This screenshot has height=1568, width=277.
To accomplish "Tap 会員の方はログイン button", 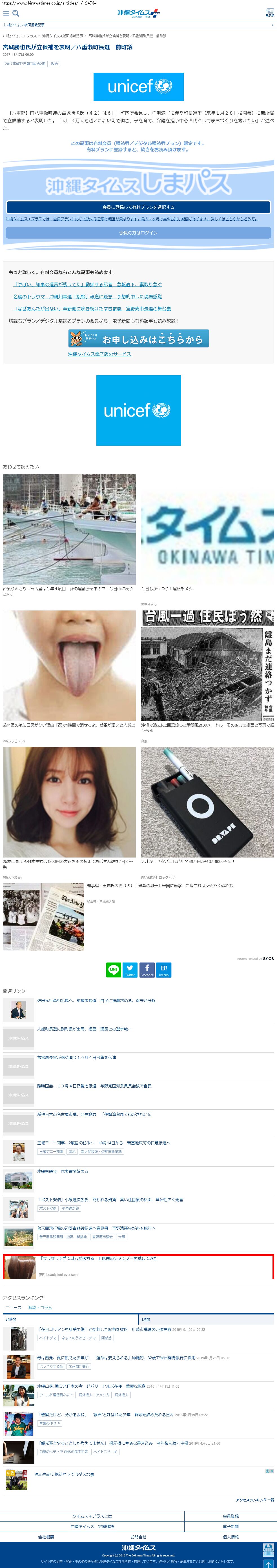I will pos(138,232).
